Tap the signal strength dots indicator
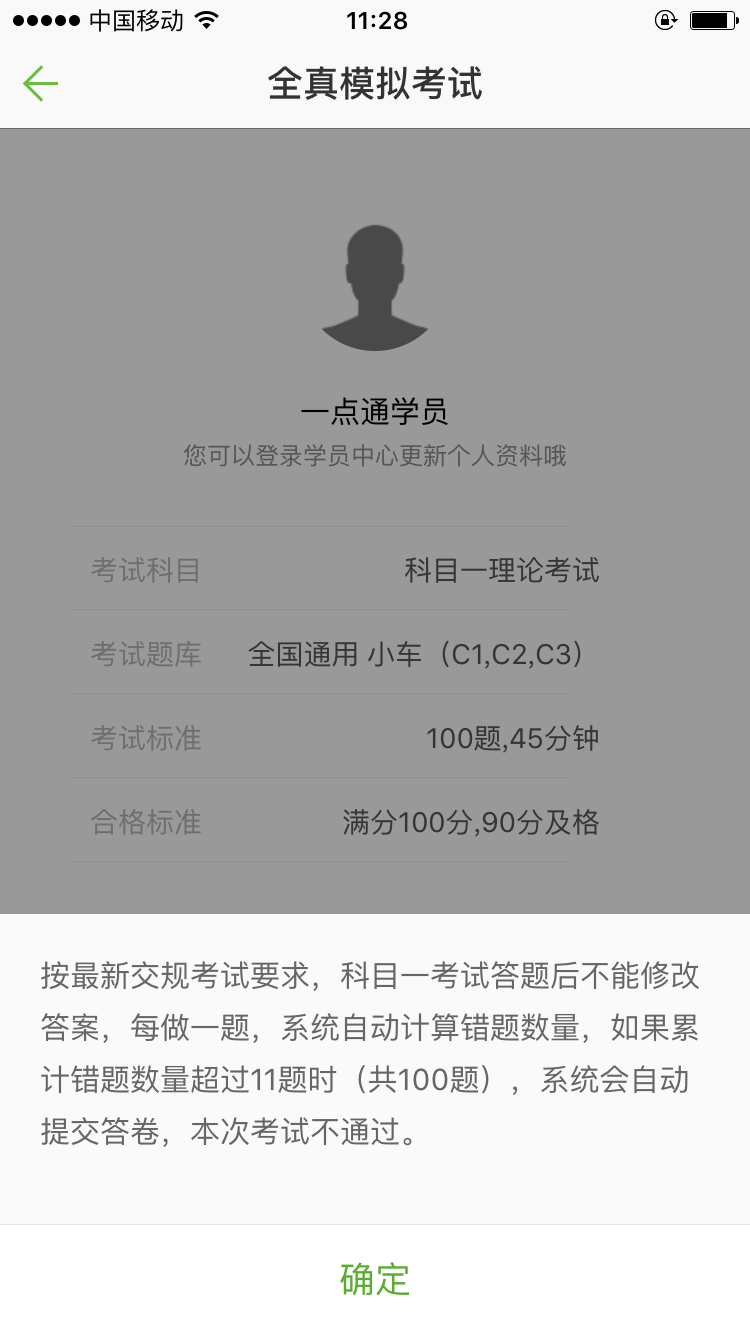The image size is (750, 1334). pos(44,18)
